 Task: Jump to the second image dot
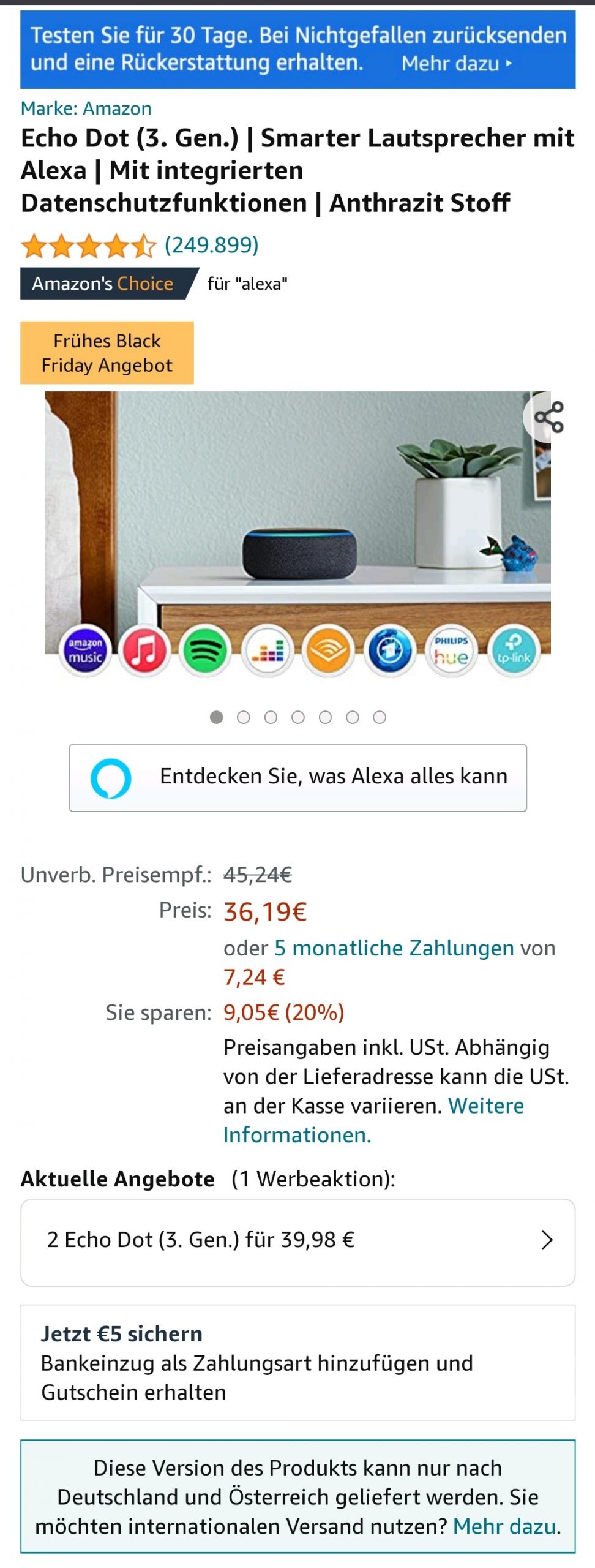[x=244, y=717]
